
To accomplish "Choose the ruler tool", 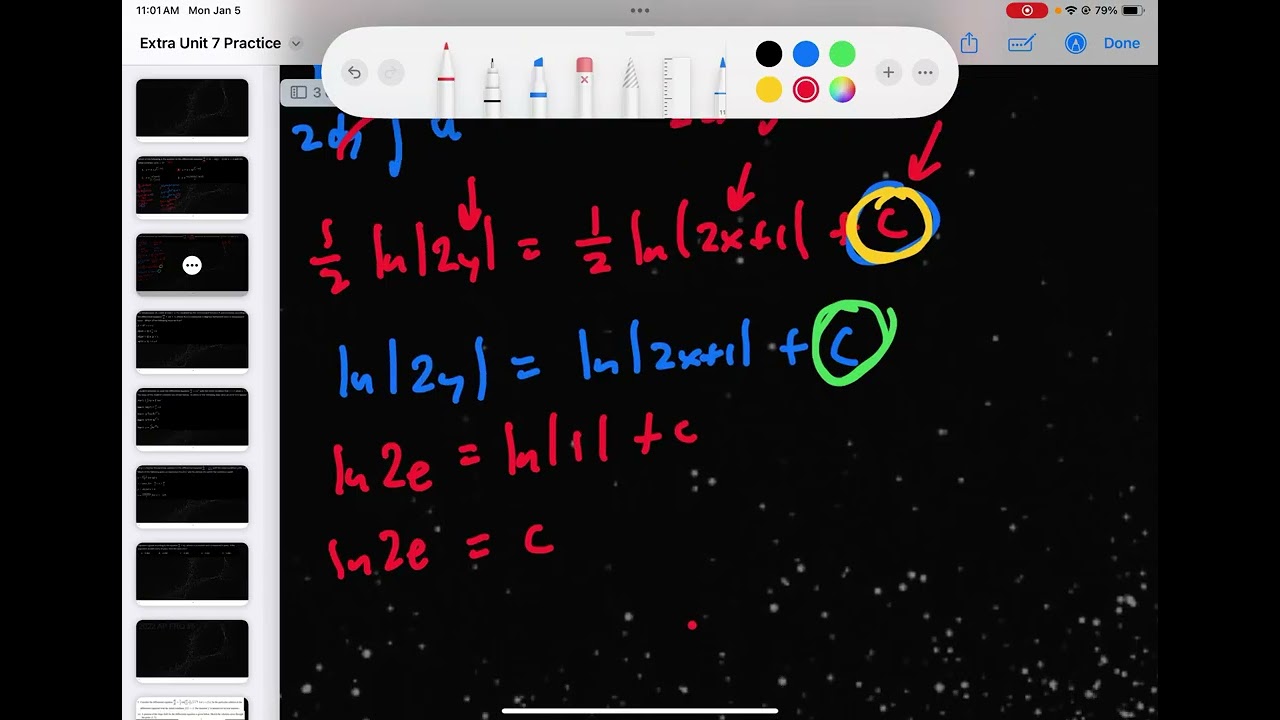I will 677,88.
